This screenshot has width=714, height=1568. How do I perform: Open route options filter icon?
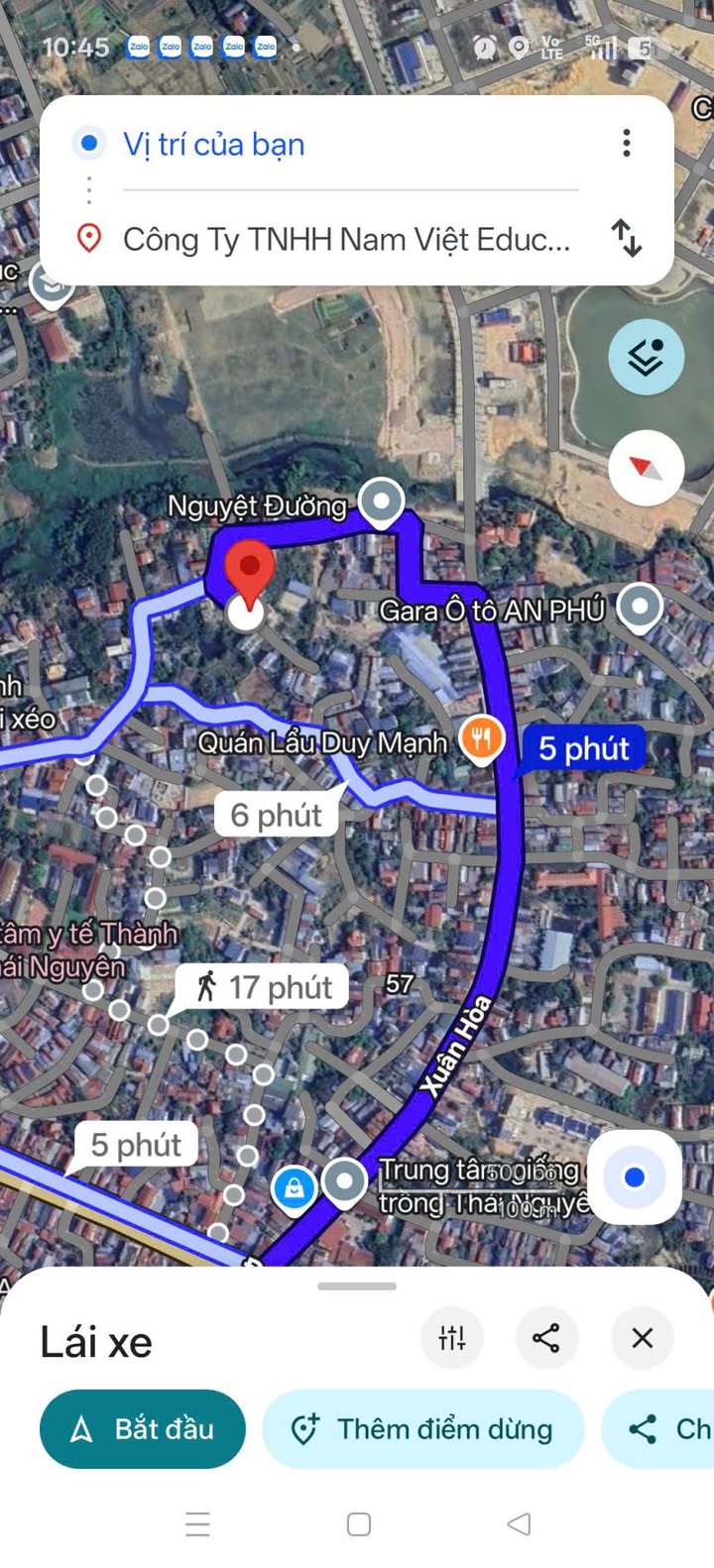tap(452, 1338)
